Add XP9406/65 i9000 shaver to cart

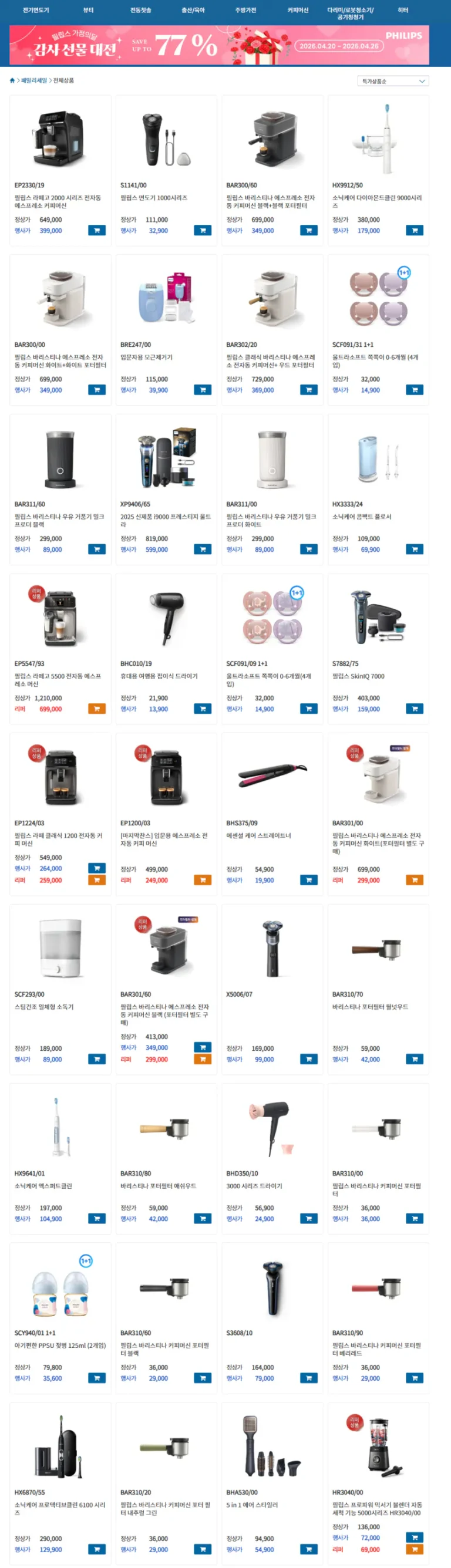click(203, 549)
